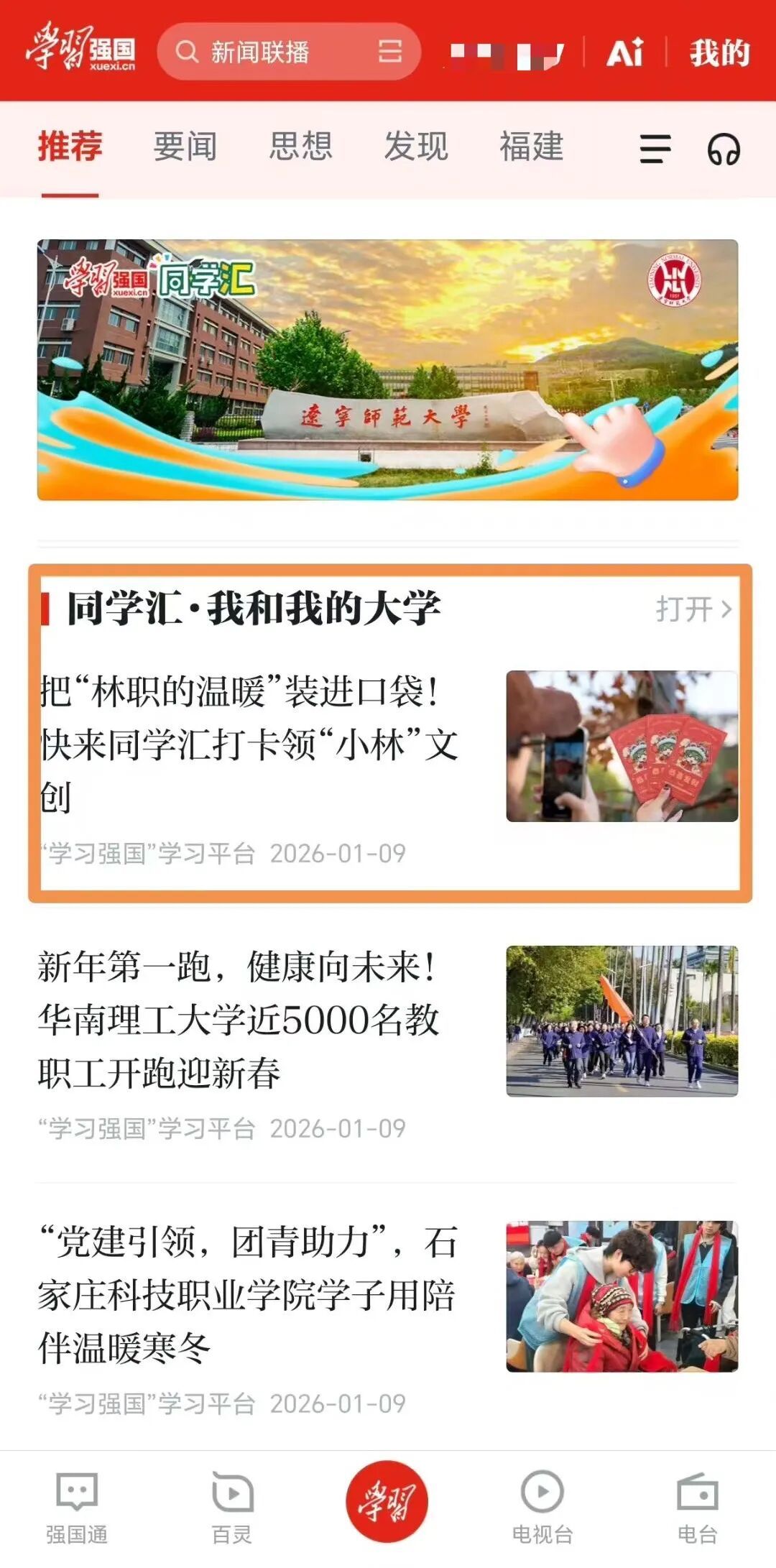Image resolution: width=776 pixels, height=1568 pixels.
Task: Open the 辽宁师范大学 同学汇 banner
Action: click(387, 369)
